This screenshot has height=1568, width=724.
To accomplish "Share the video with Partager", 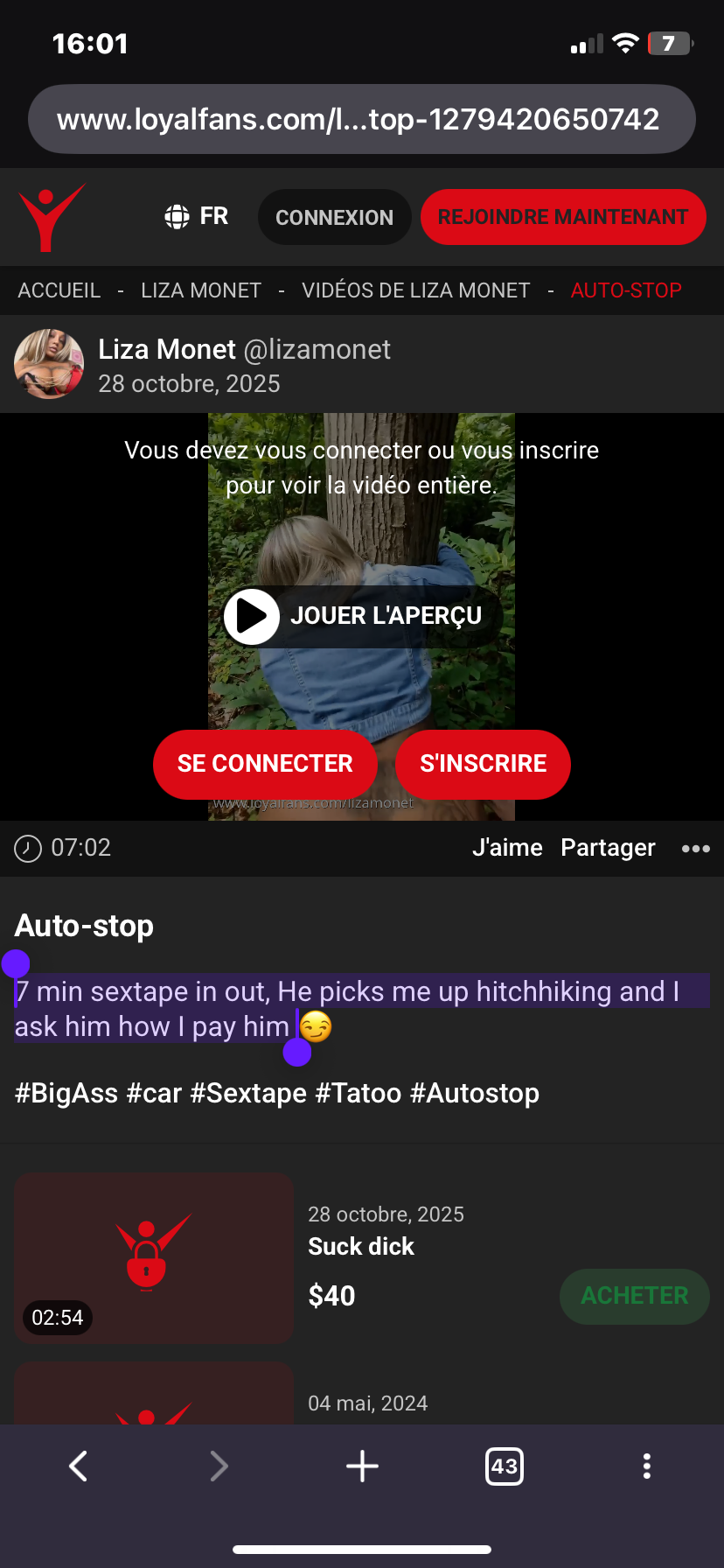I will point(608,848).
